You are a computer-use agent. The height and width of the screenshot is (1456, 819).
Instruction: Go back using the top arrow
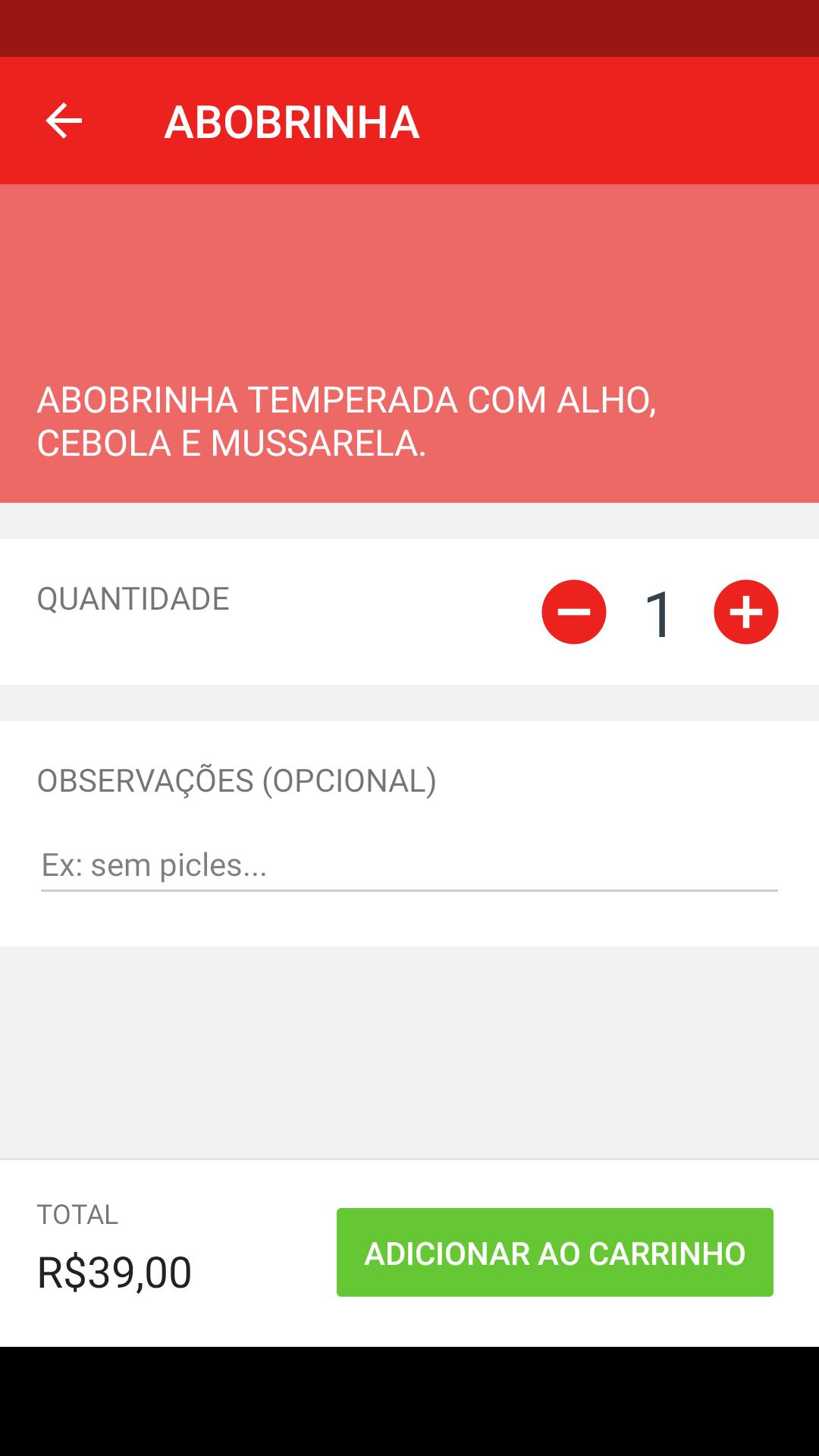tap(64, 121)
